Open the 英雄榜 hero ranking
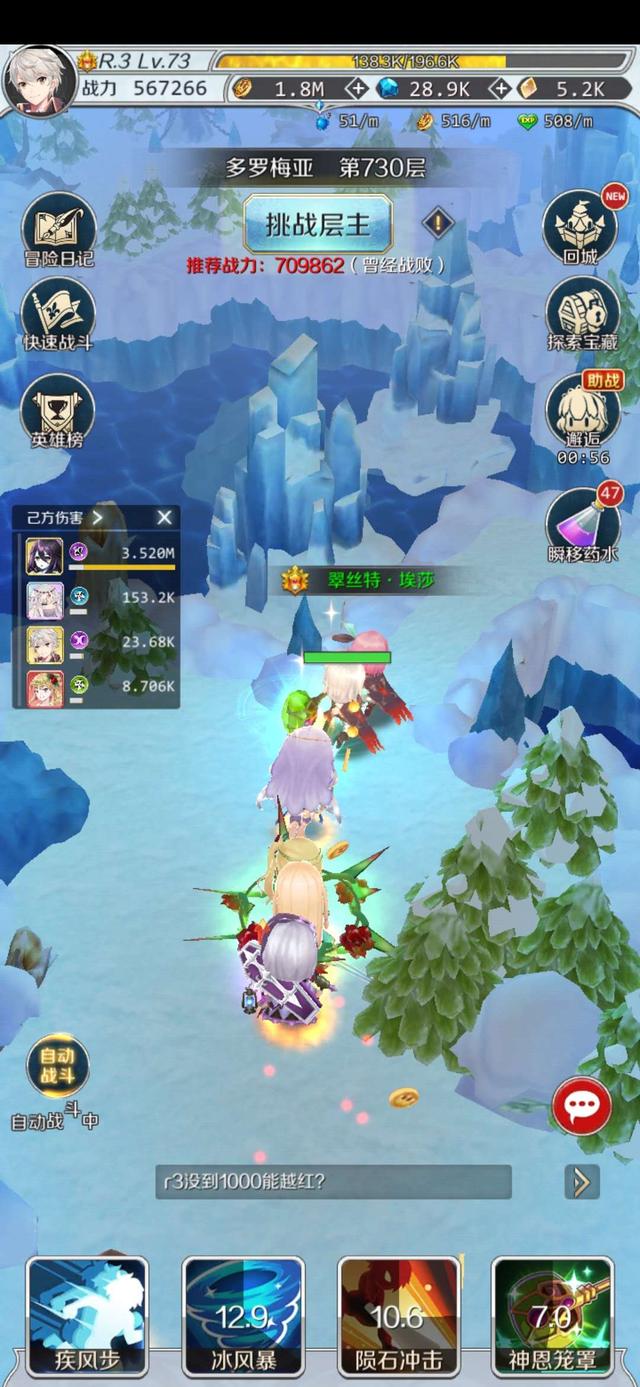The width and height of the screenshot is (640, 1387). point(58,410)
